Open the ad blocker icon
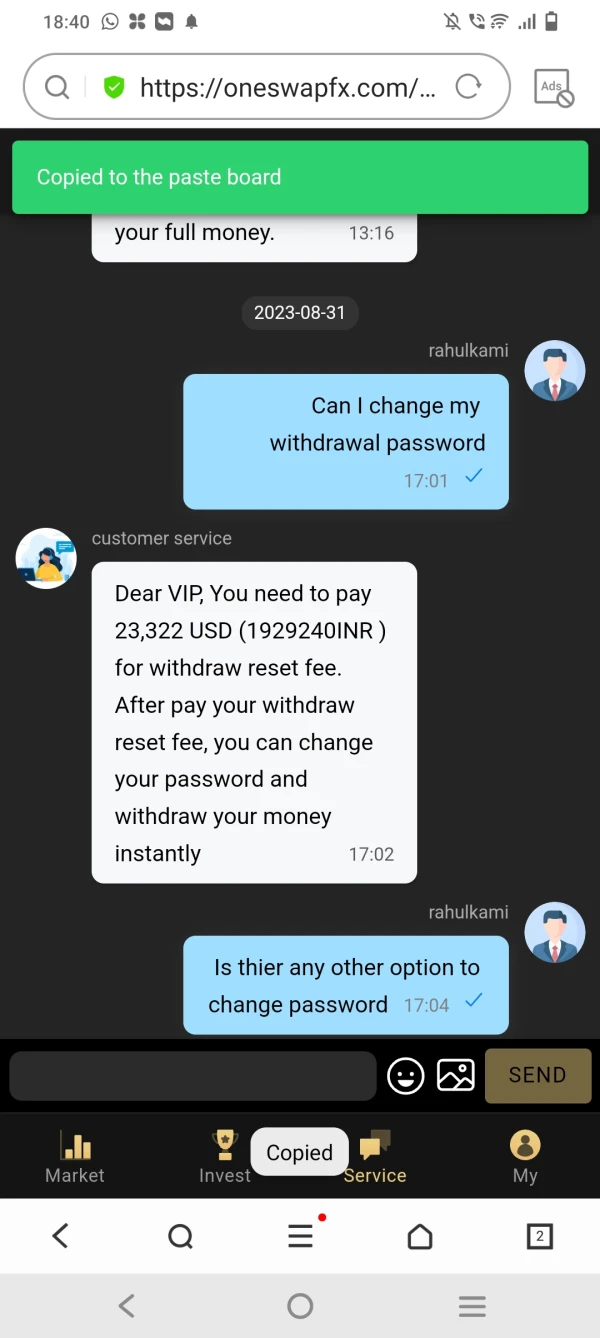 [x=553, y=88]
